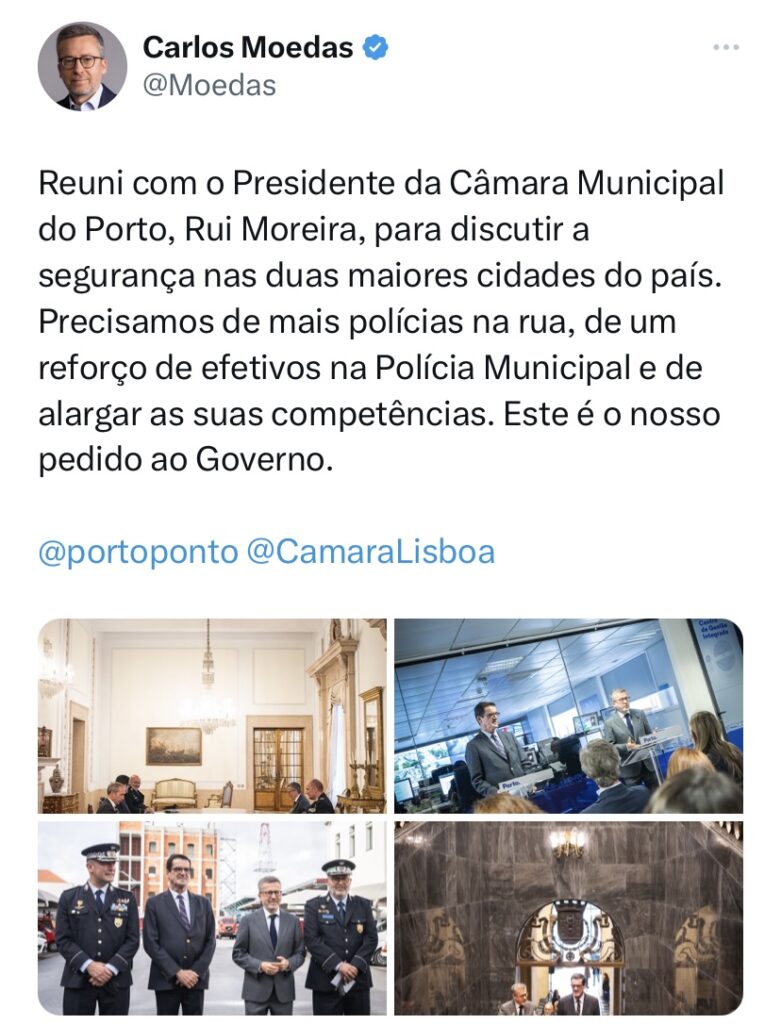Open the @portoponto mention link
This screenshot has width=781, height=1024.
click(x=138, y=552)
